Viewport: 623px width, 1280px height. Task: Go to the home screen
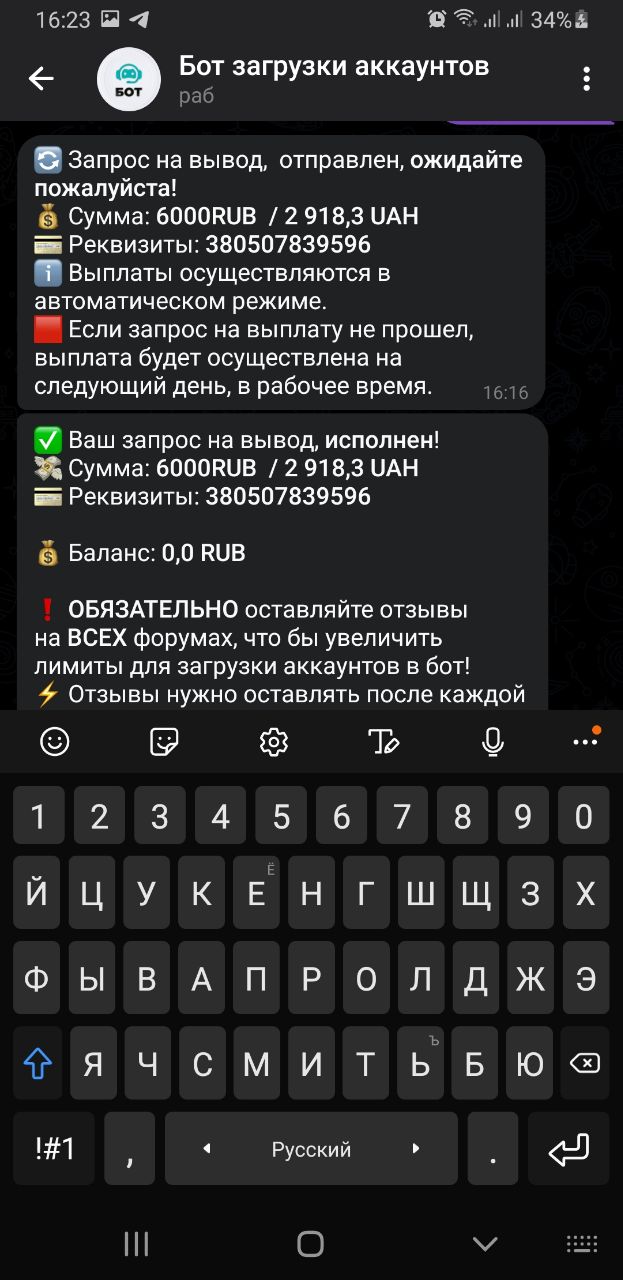point(311,1243)
